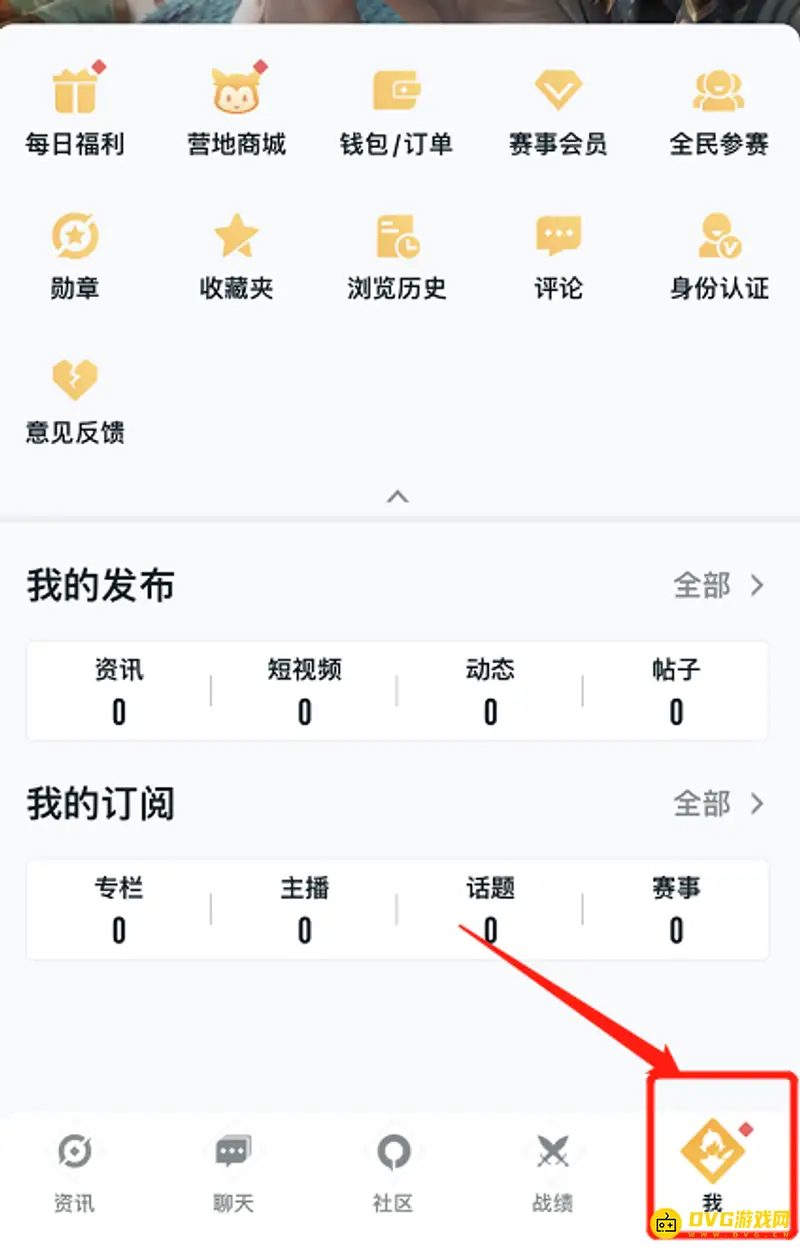Open 钱包/订单 wallet and orders

396,110
